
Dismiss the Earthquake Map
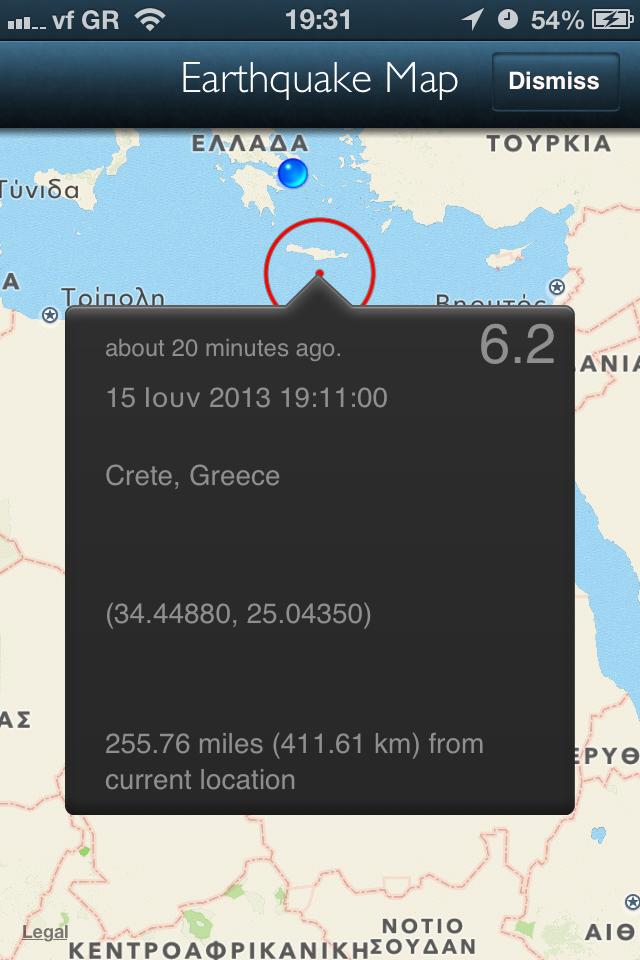click(x=554, y=82)
